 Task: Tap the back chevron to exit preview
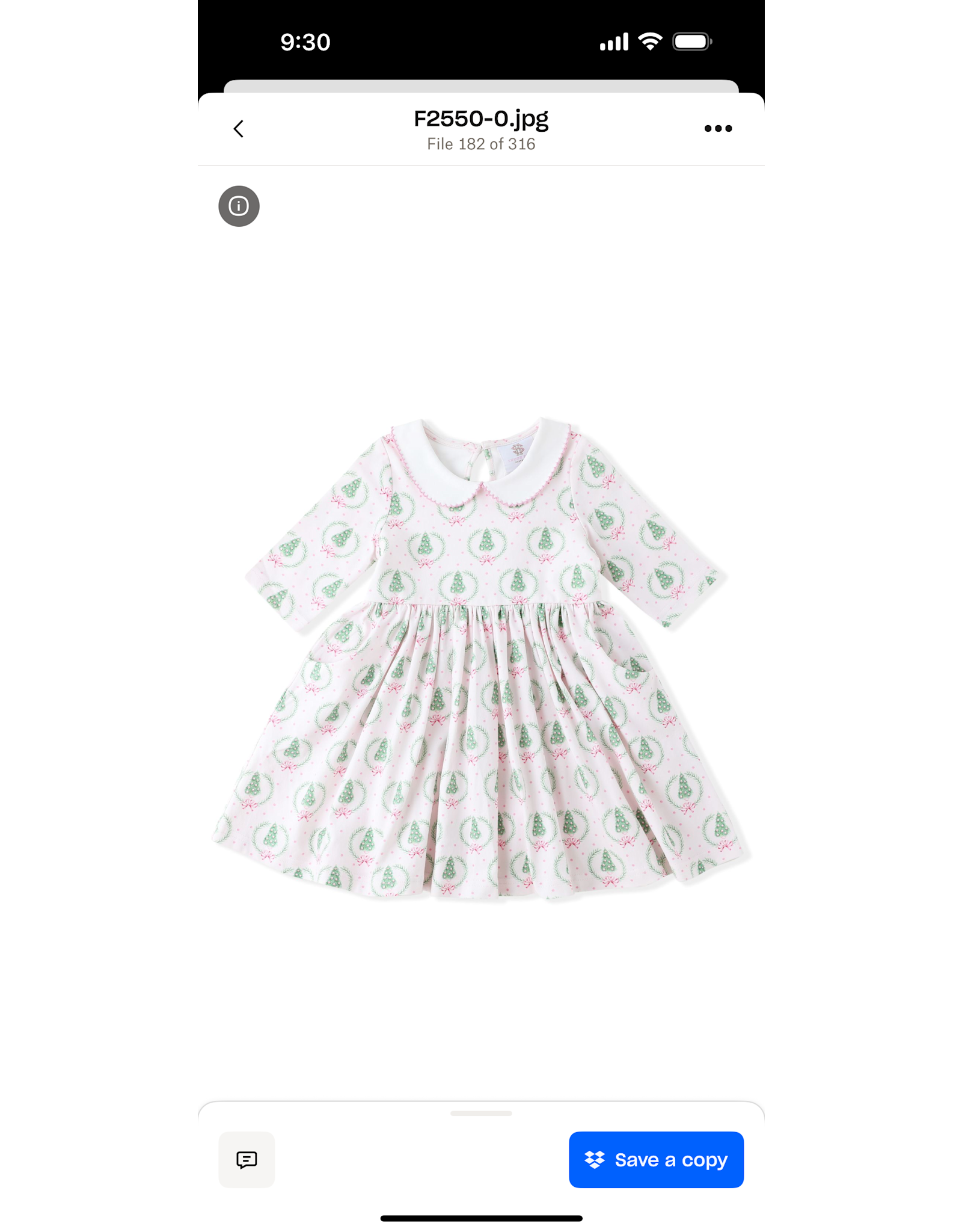coord(239,129)
